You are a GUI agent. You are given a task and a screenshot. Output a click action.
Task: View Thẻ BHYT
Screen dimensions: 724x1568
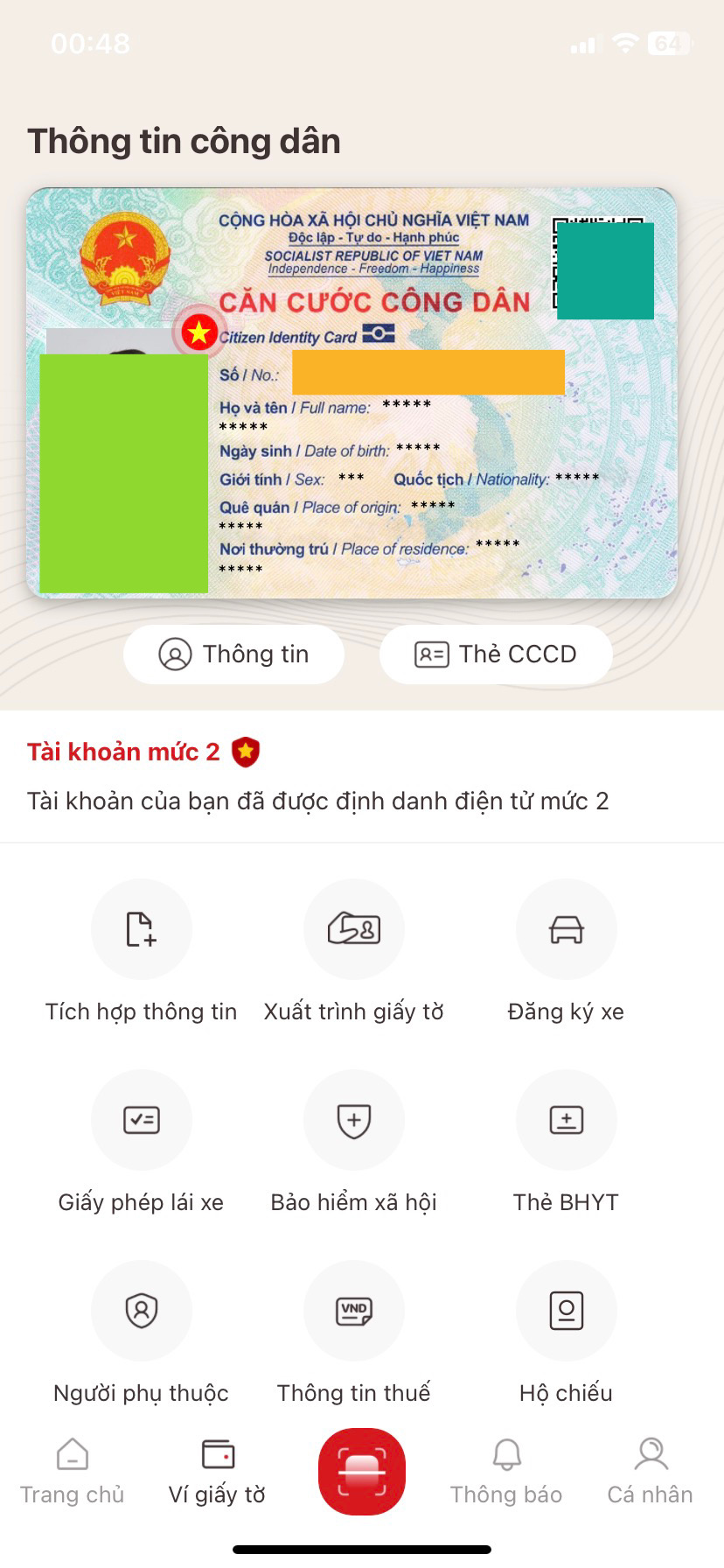click(x=566, y=1120)
